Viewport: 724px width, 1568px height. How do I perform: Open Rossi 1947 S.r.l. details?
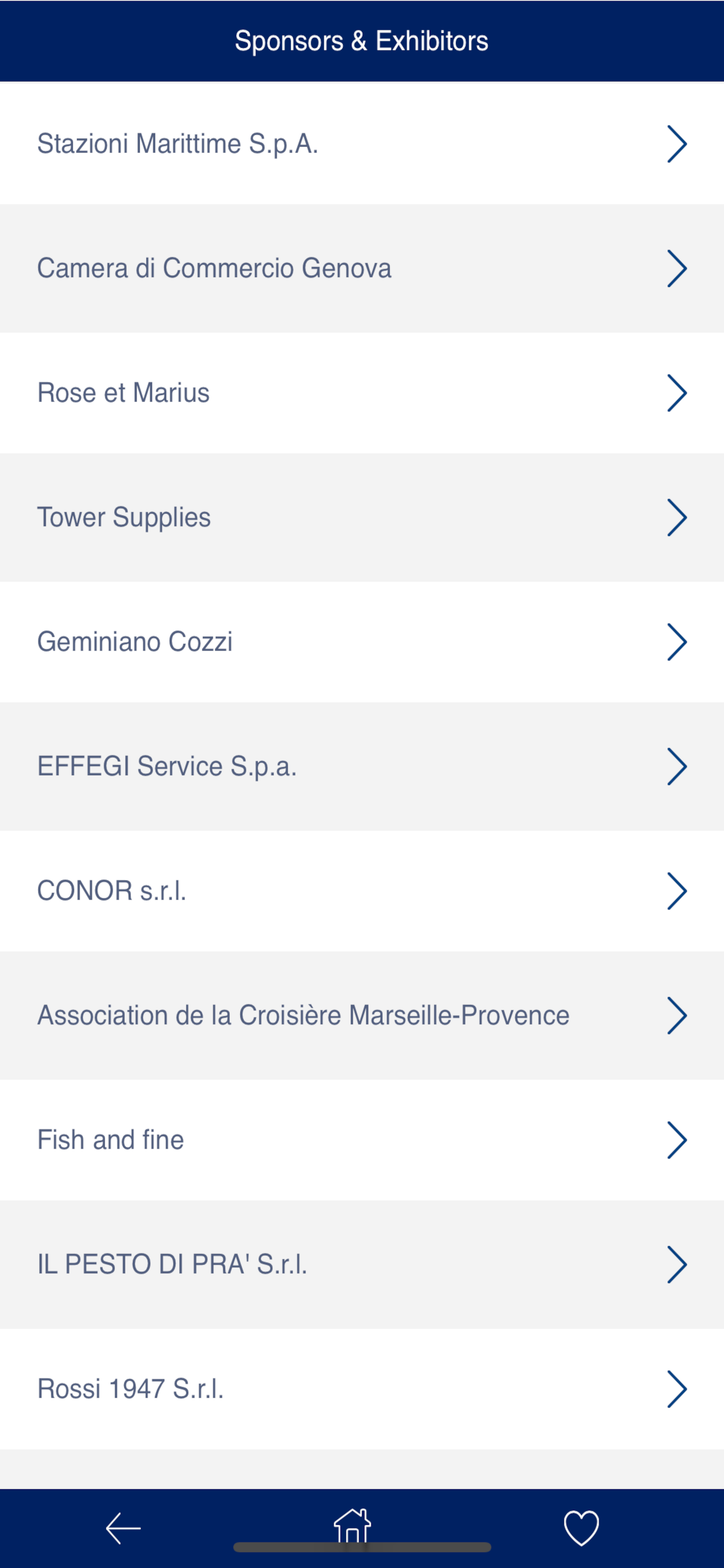[x=362, y=1389]
